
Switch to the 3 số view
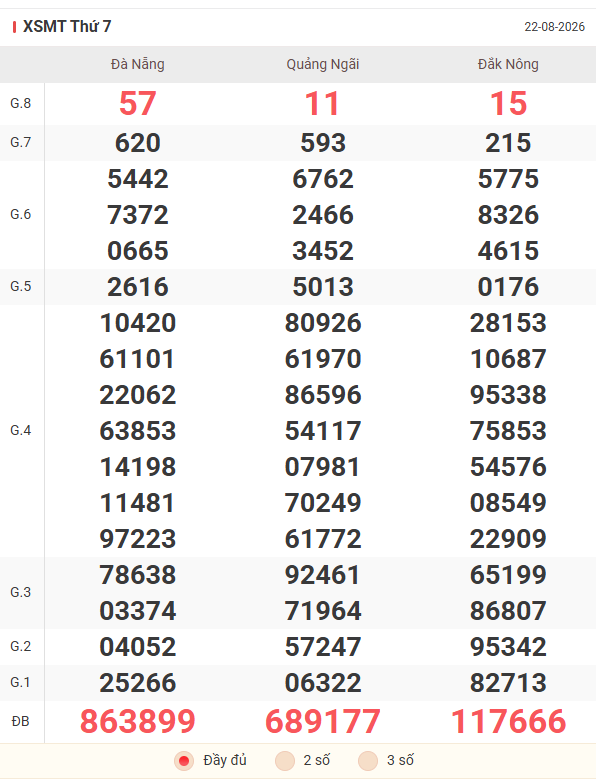[x=386, y=761]
